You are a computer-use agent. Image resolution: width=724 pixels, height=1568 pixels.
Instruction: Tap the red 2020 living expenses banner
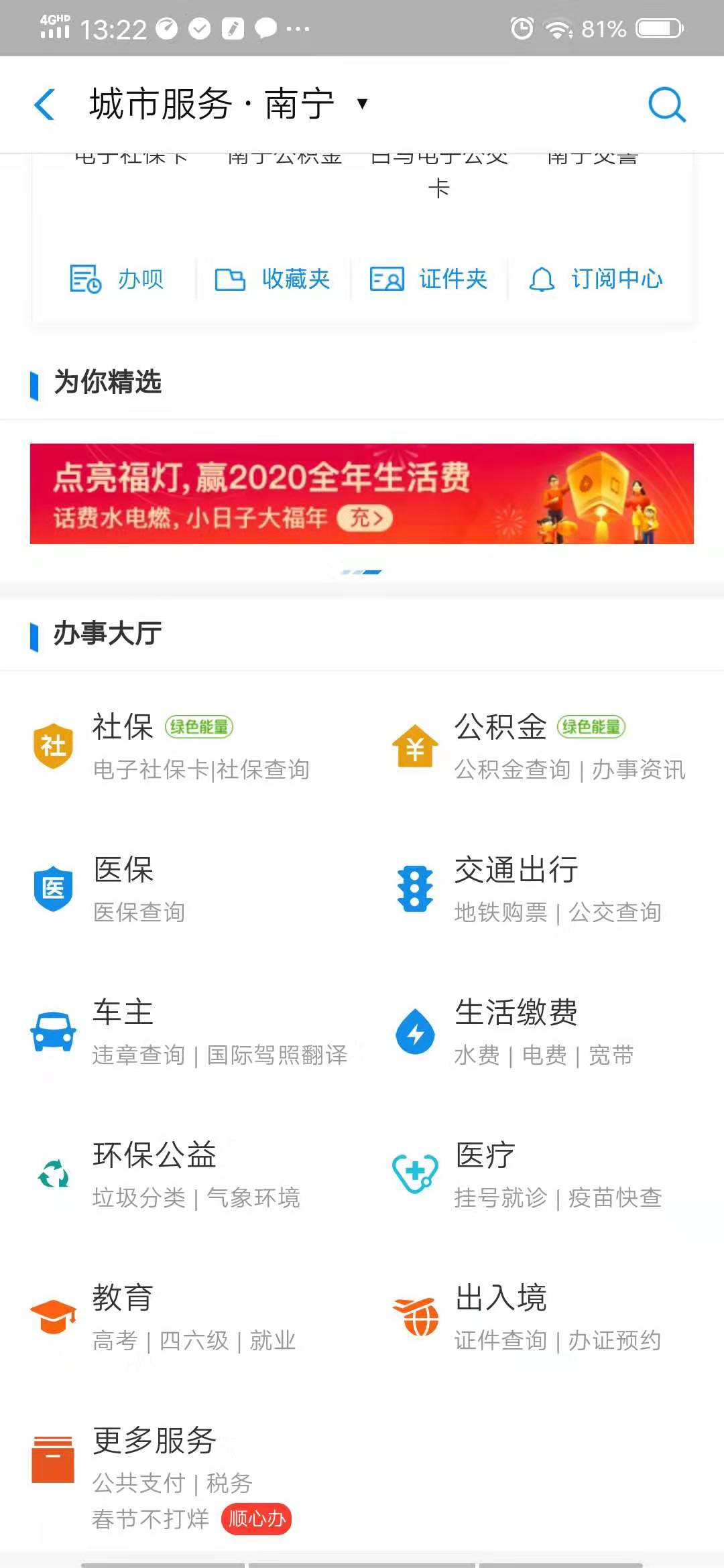[362, 494]
